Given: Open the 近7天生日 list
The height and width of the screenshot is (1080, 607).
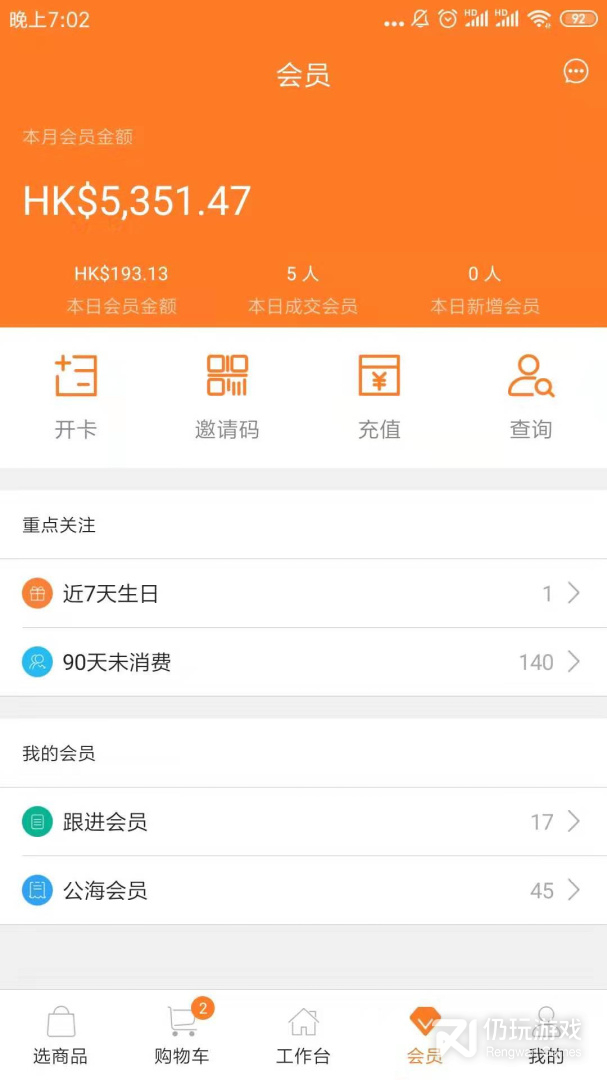Looking at the screenshot, I should [303, 593].
